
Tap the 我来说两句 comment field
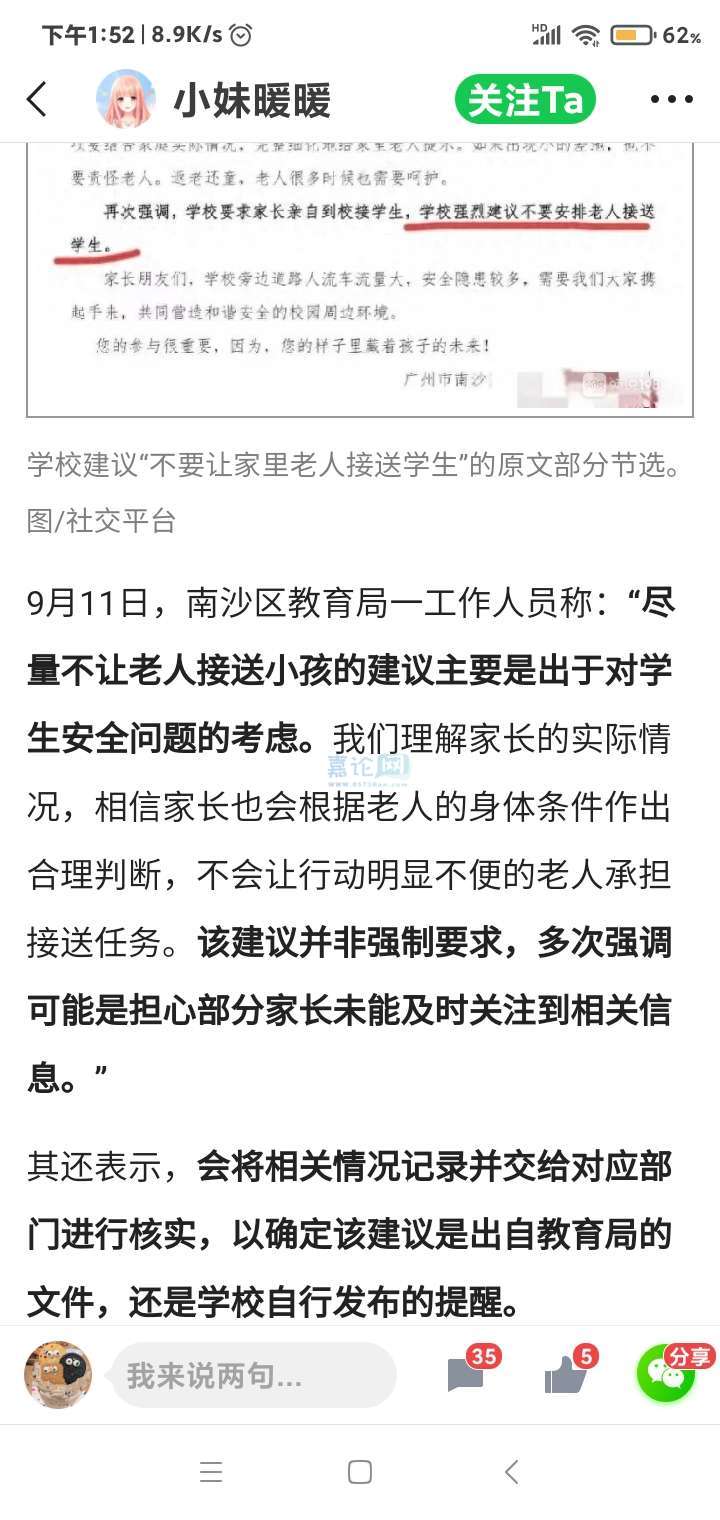tap(252, 1376)
